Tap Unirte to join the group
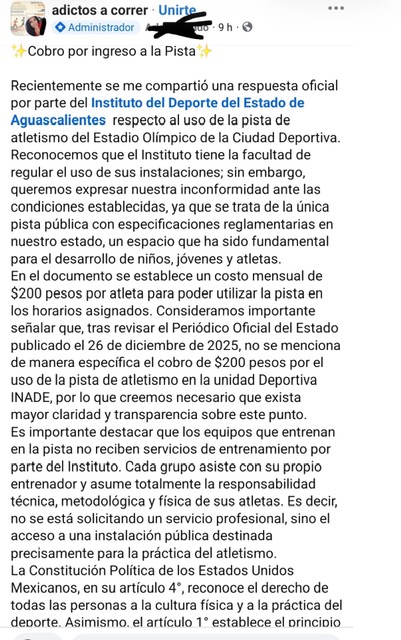Screen dimensions: 401x640 tap(177, 10)
